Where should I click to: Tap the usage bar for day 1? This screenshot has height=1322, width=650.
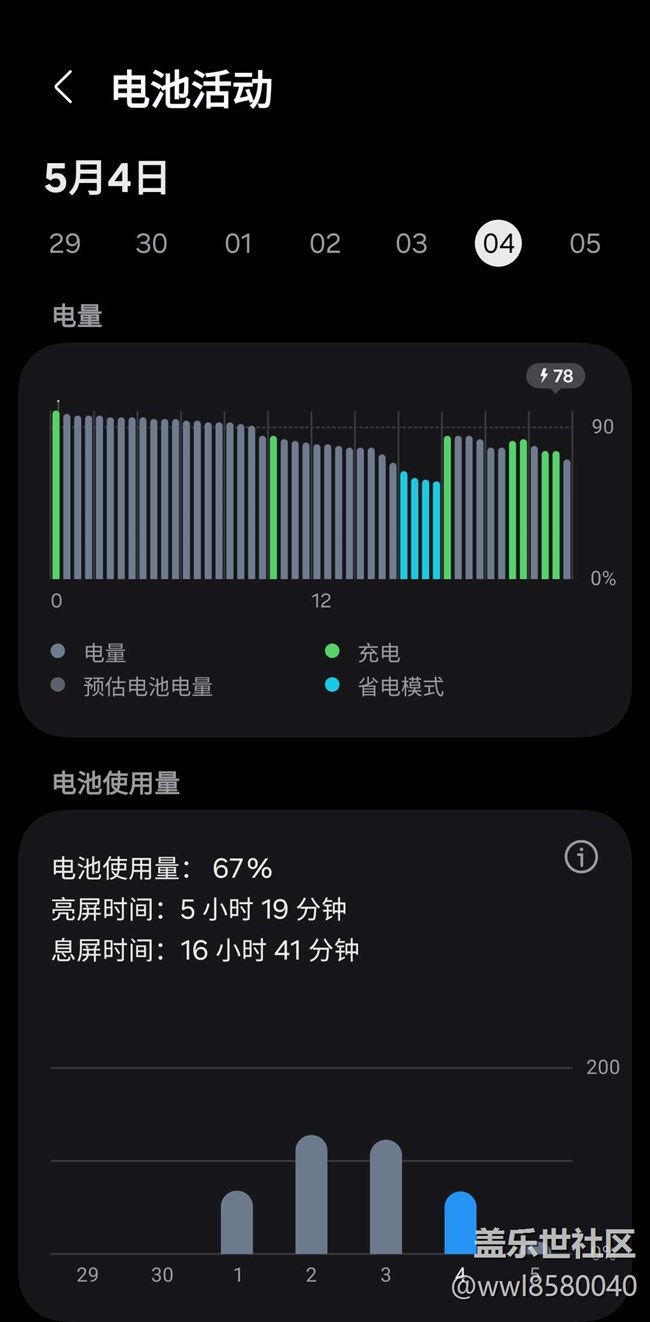click(237, 1223)
